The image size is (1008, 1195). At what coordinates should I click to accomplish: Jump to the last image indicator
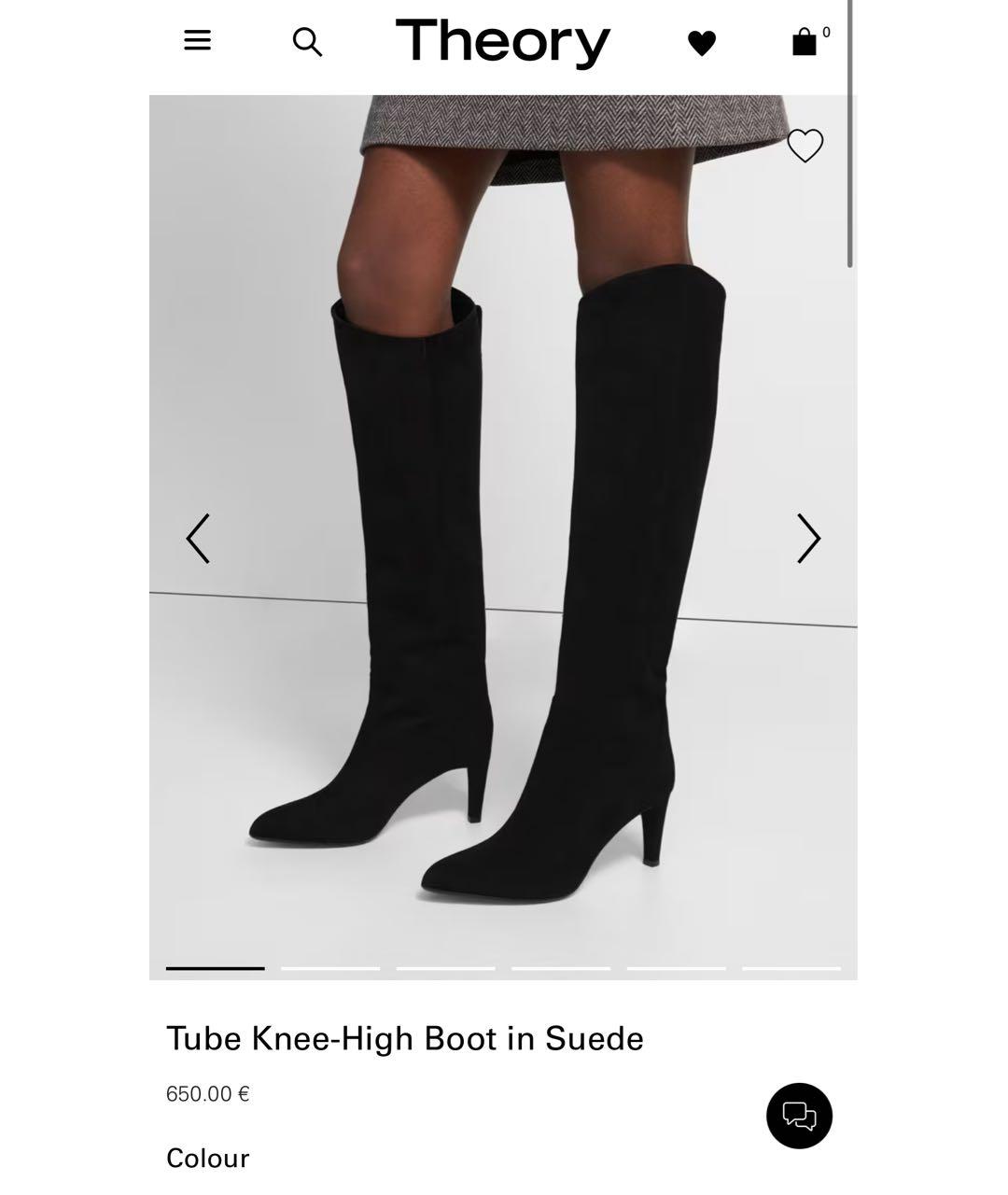pyautogui.click(x=791, y=968)
